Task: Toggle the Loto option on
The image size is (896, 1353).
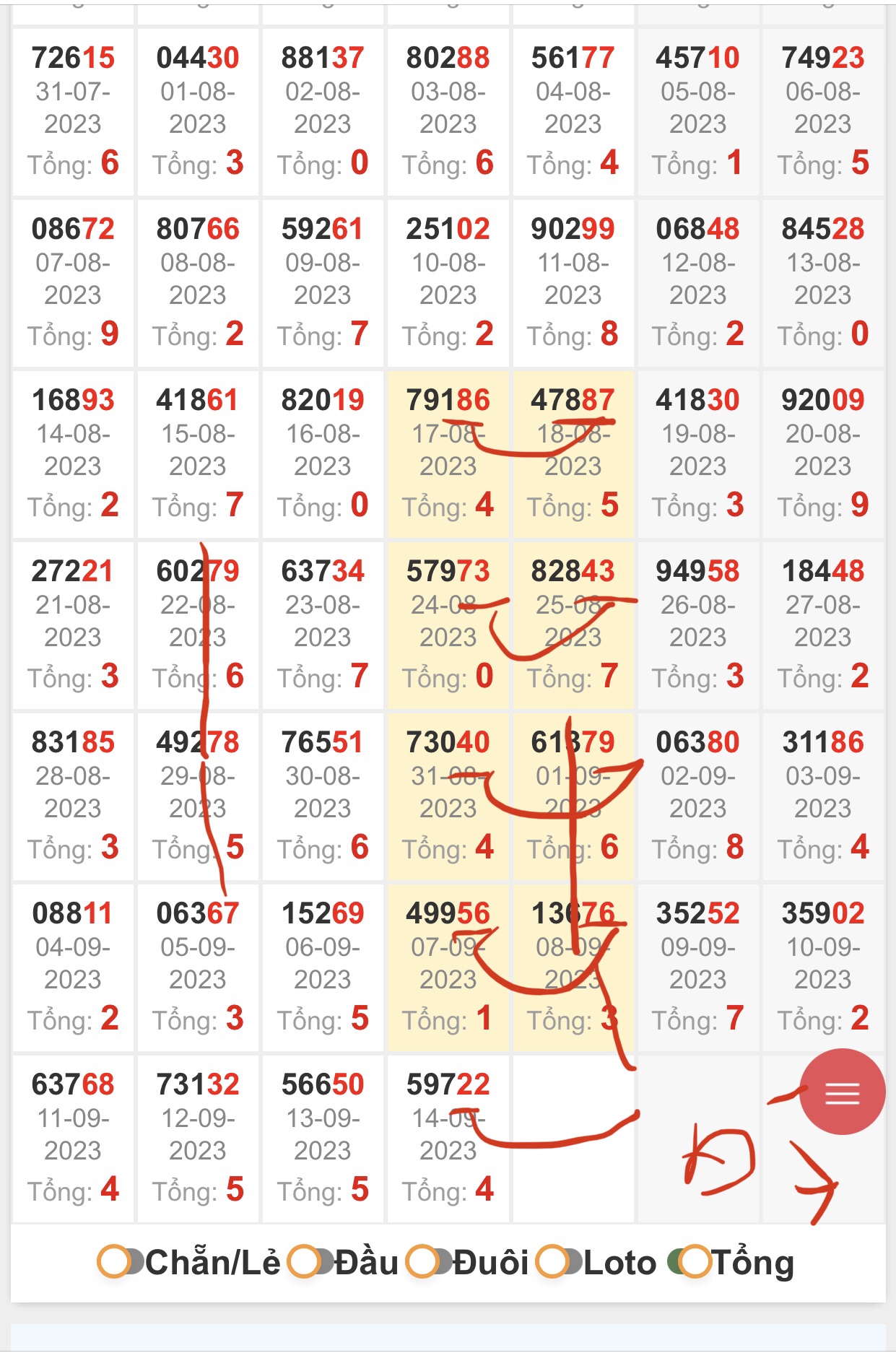Action: 560,1261
